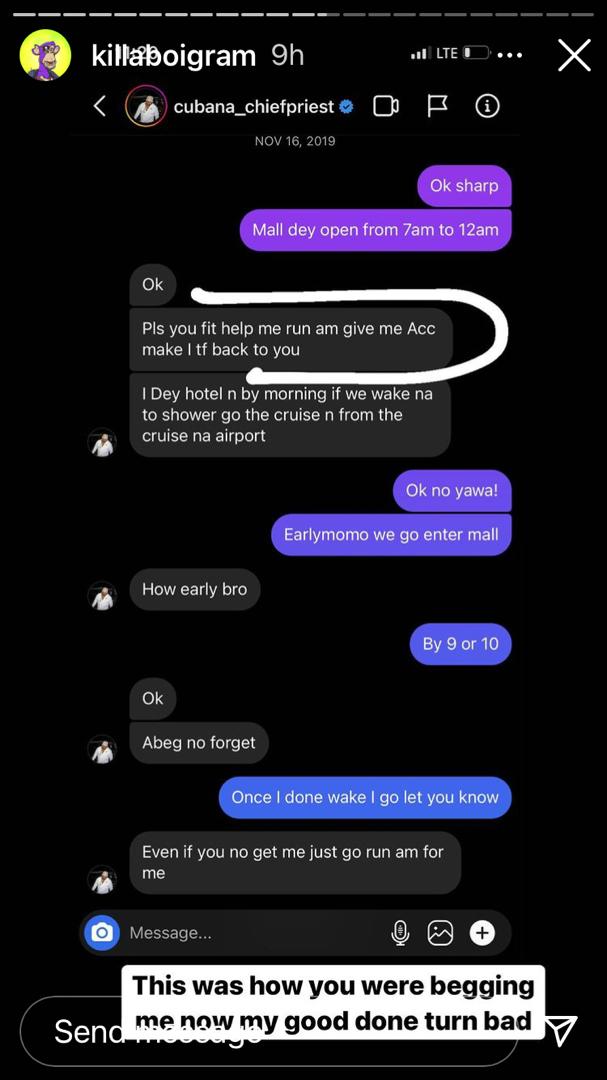Share this story via paper plane icon
The width and height of the screenshot is (607, 1080).
[x=561, y=1031]
